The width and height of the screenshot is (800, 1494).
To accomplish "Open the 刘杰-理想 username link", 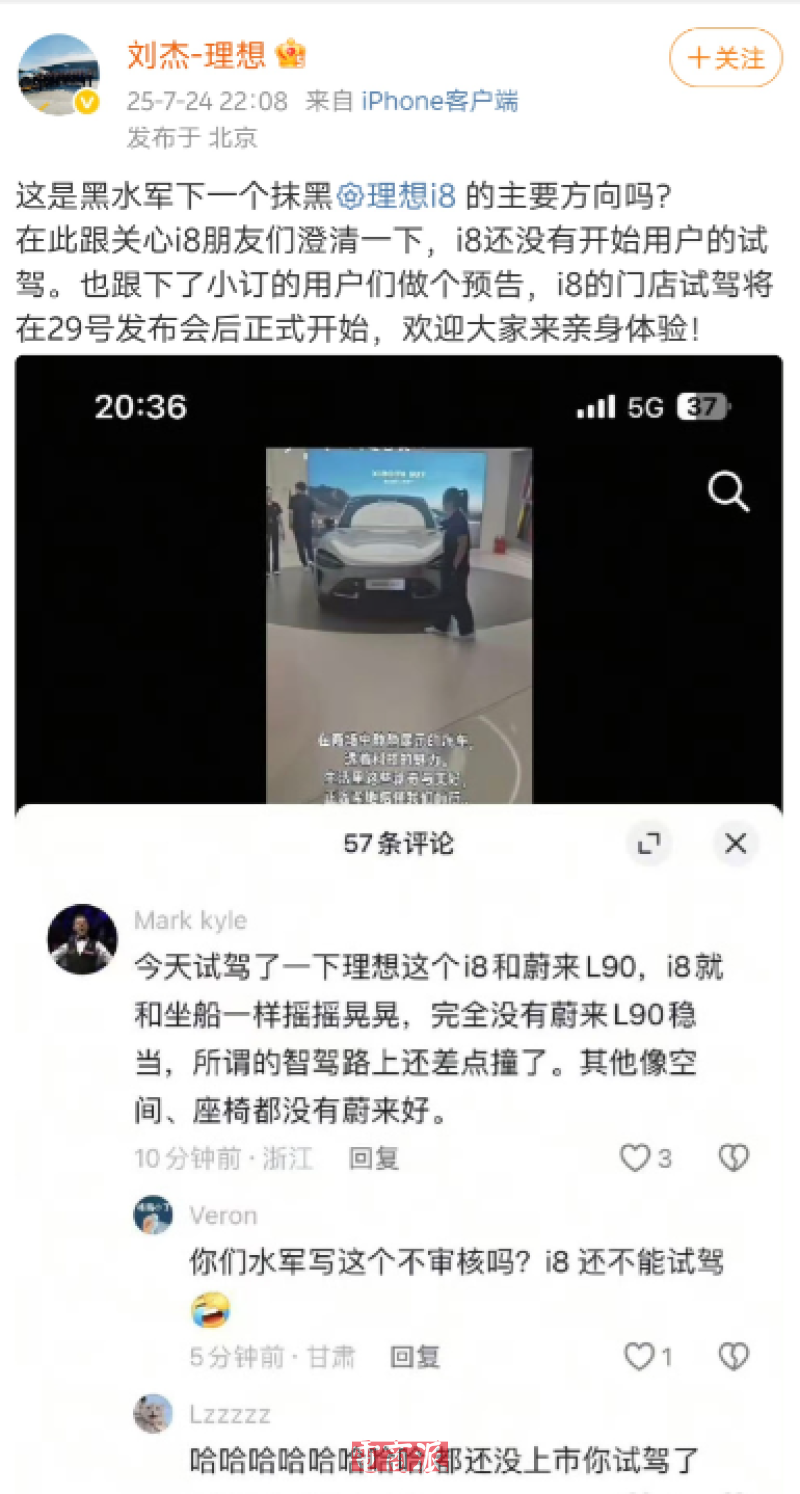I will pos(196,55).
